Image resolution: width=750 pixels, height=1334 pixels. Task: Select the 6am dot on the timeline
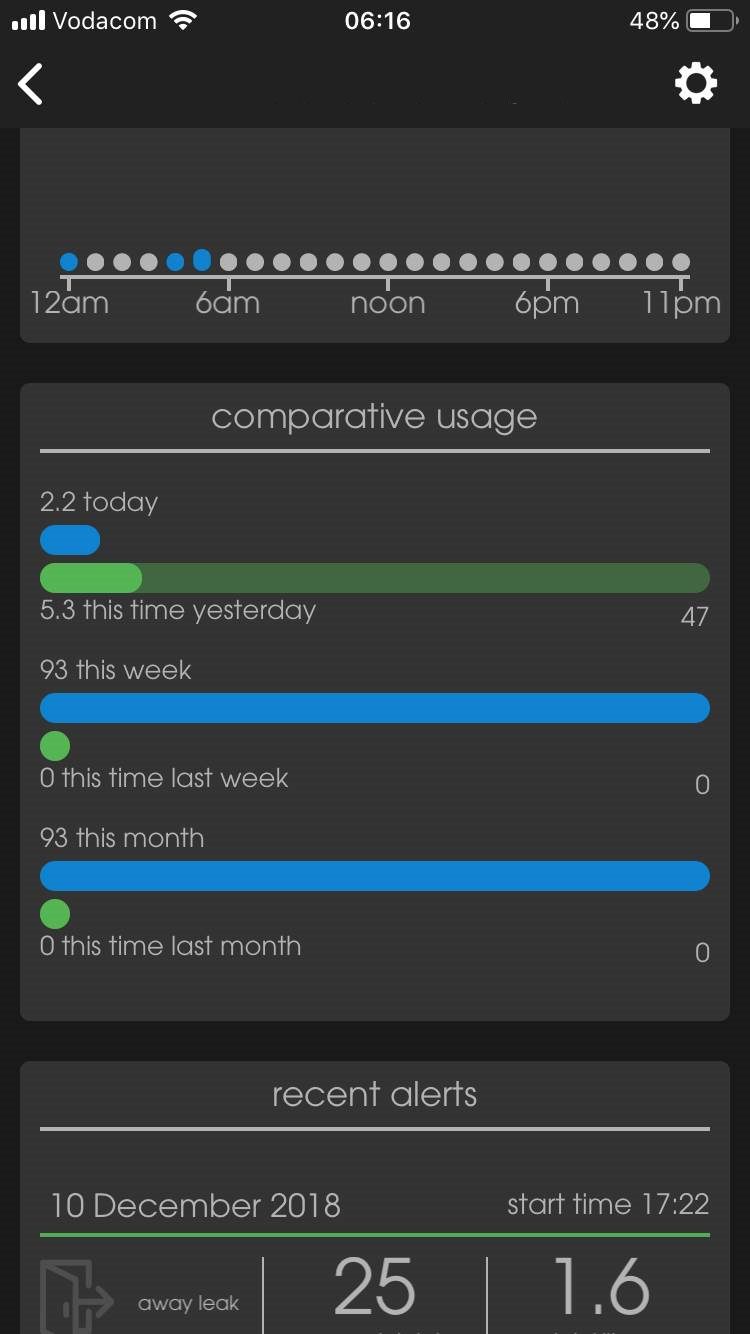click(x=228, y=262)
